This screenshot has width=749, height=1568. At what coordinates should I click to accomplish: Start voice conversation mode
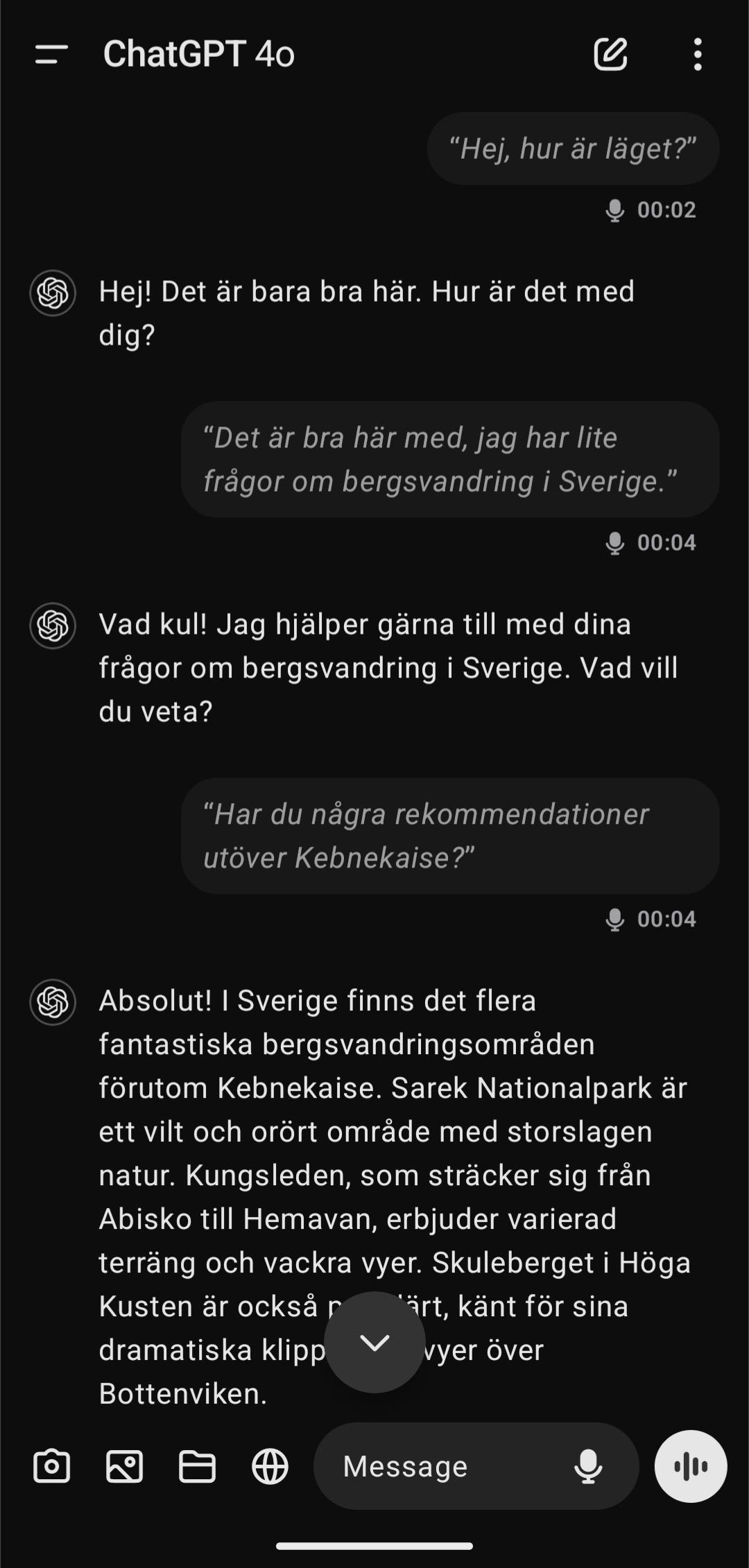coord(691,1466)
